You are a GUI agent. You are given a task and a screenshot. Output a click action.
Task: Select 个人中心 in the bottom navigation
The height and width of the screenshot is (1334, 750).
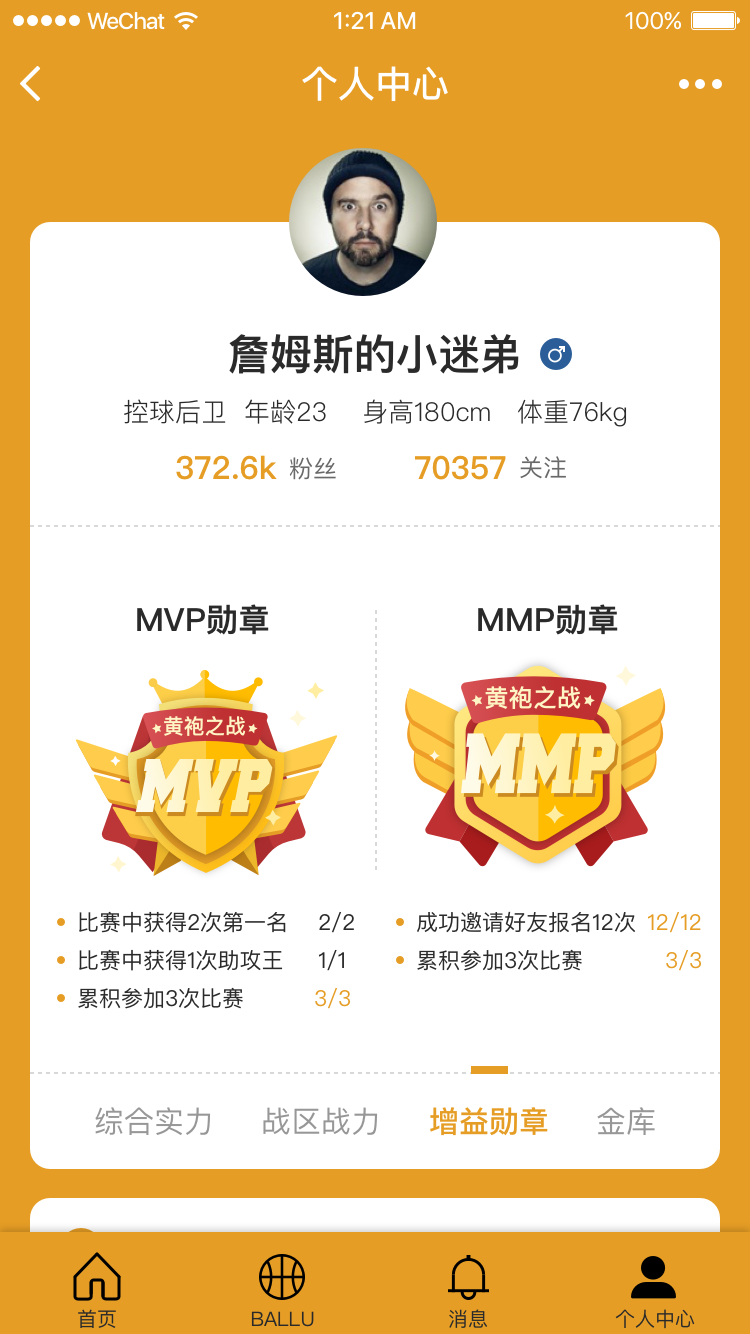[x=654, y=1290]
